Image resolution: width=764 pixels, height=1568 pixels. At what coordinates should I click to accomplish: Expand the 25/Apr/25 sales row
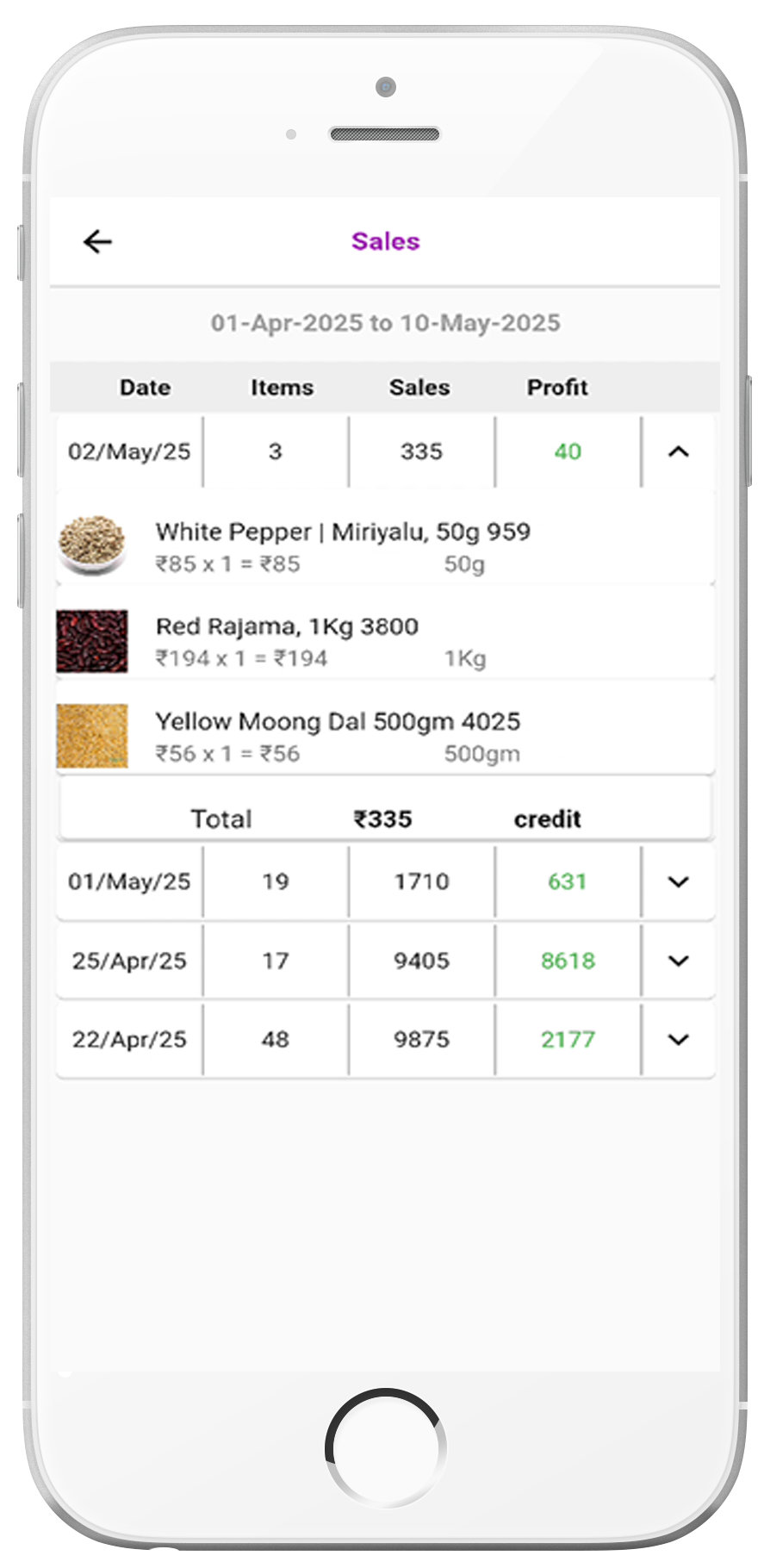click(x=678, y=961)
